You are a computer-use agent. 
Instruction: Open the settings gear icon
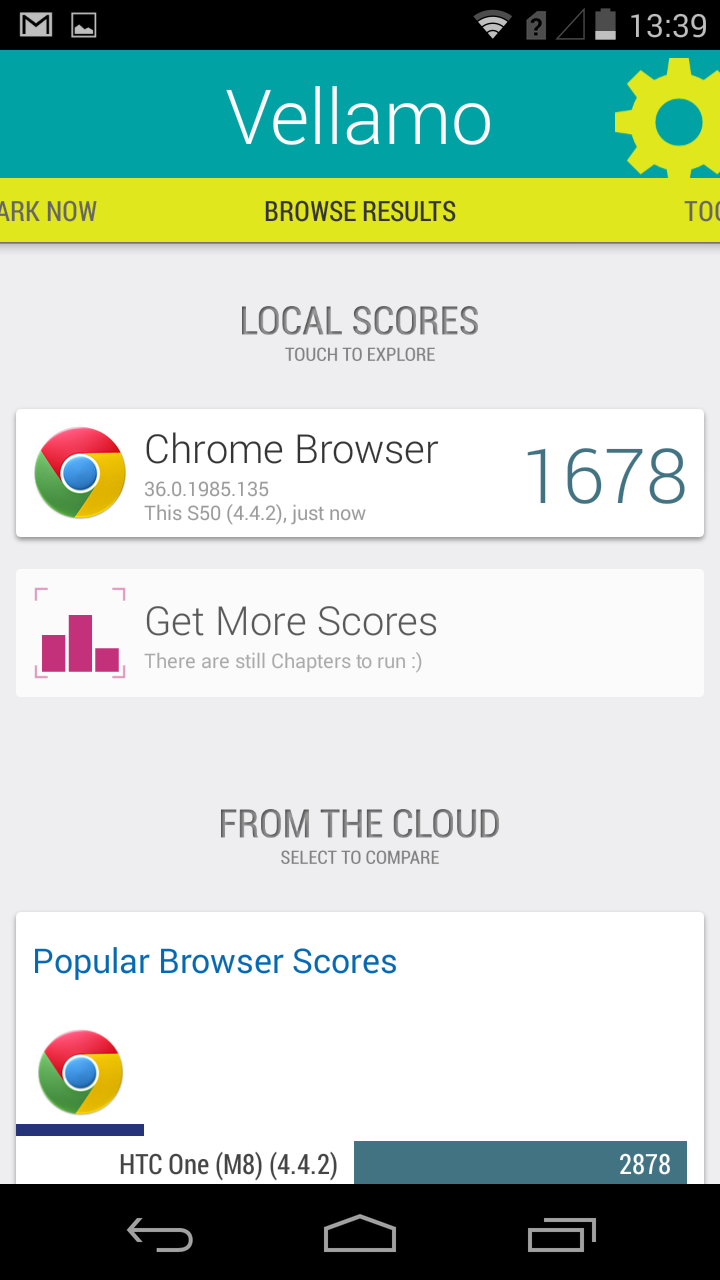pos(674,120)
